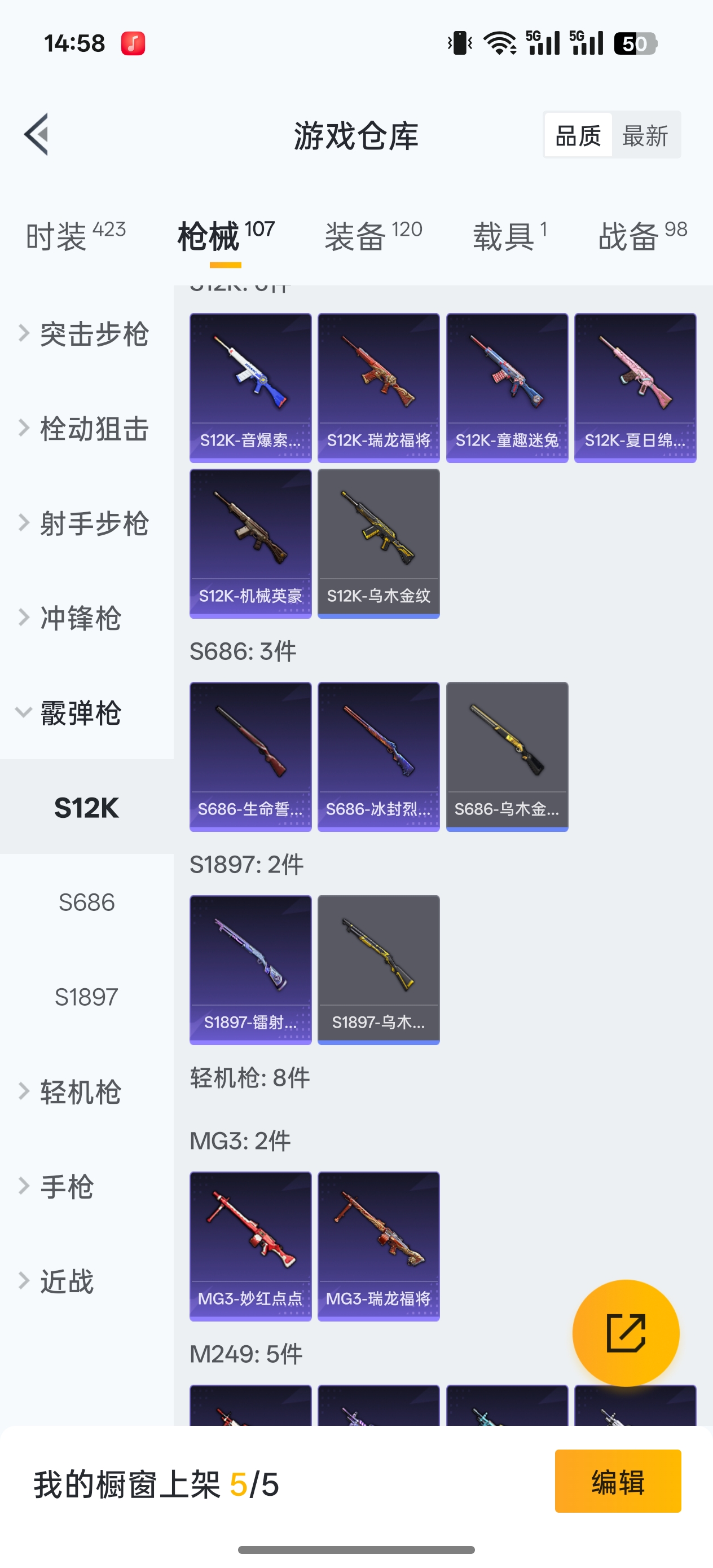
Task: Open the 装备 tab
Action: click(373, 236)
